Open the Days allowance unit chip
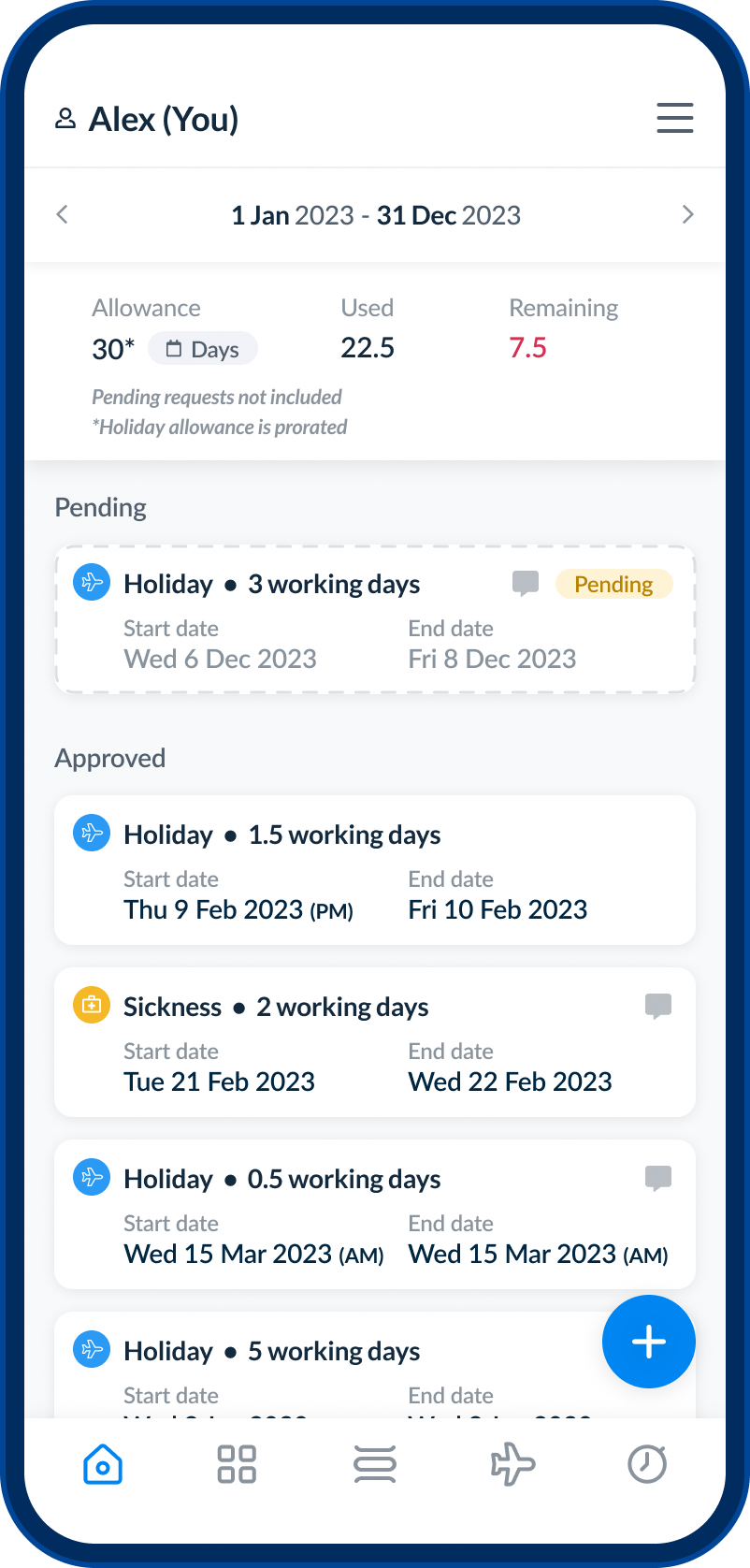750x1568 pixels. point(203,349)
